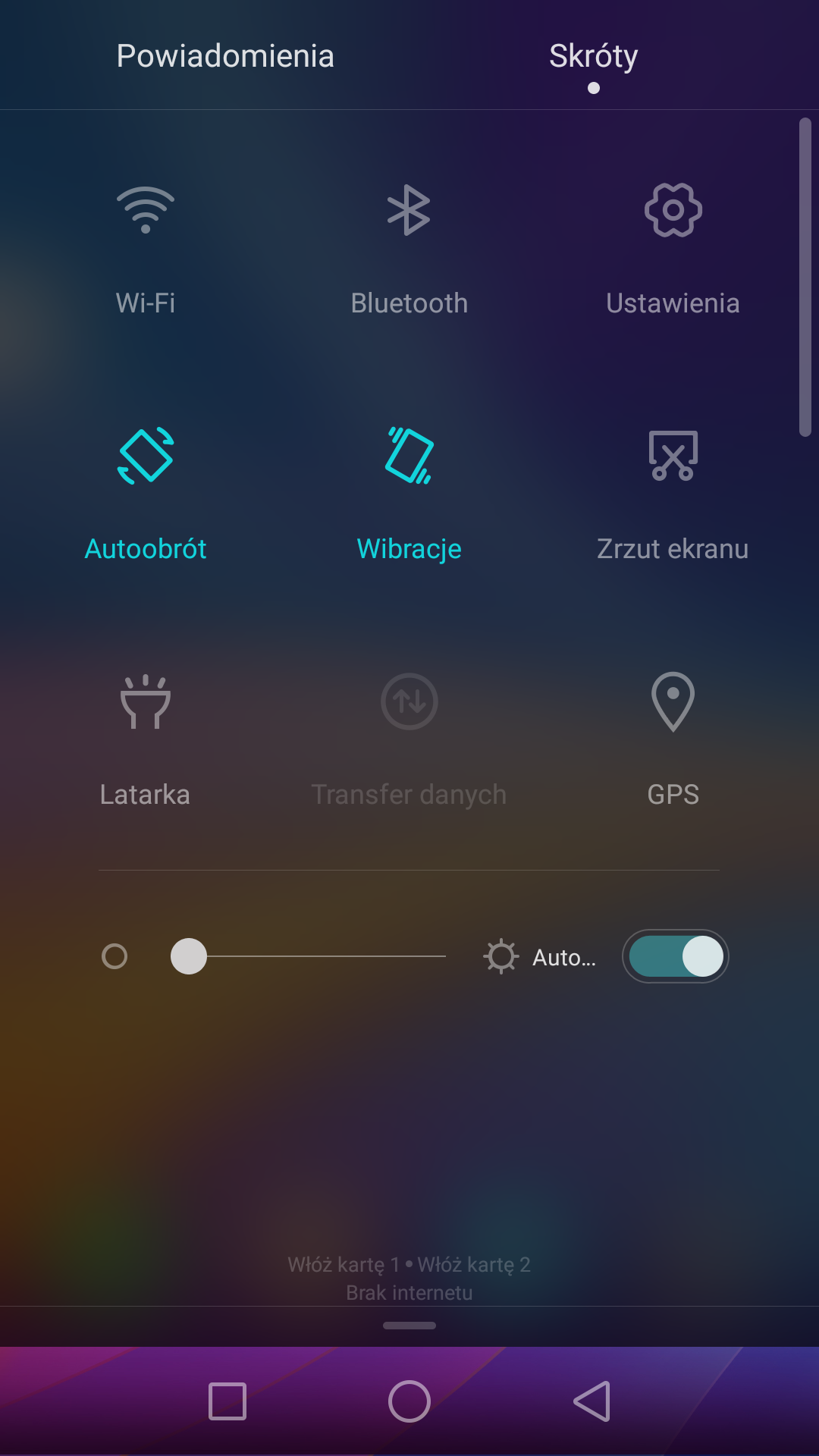Take a screenshot with Zrzut ekranu
The width and height of the screenshot is (819, 1456).
(x=673, y=456)
